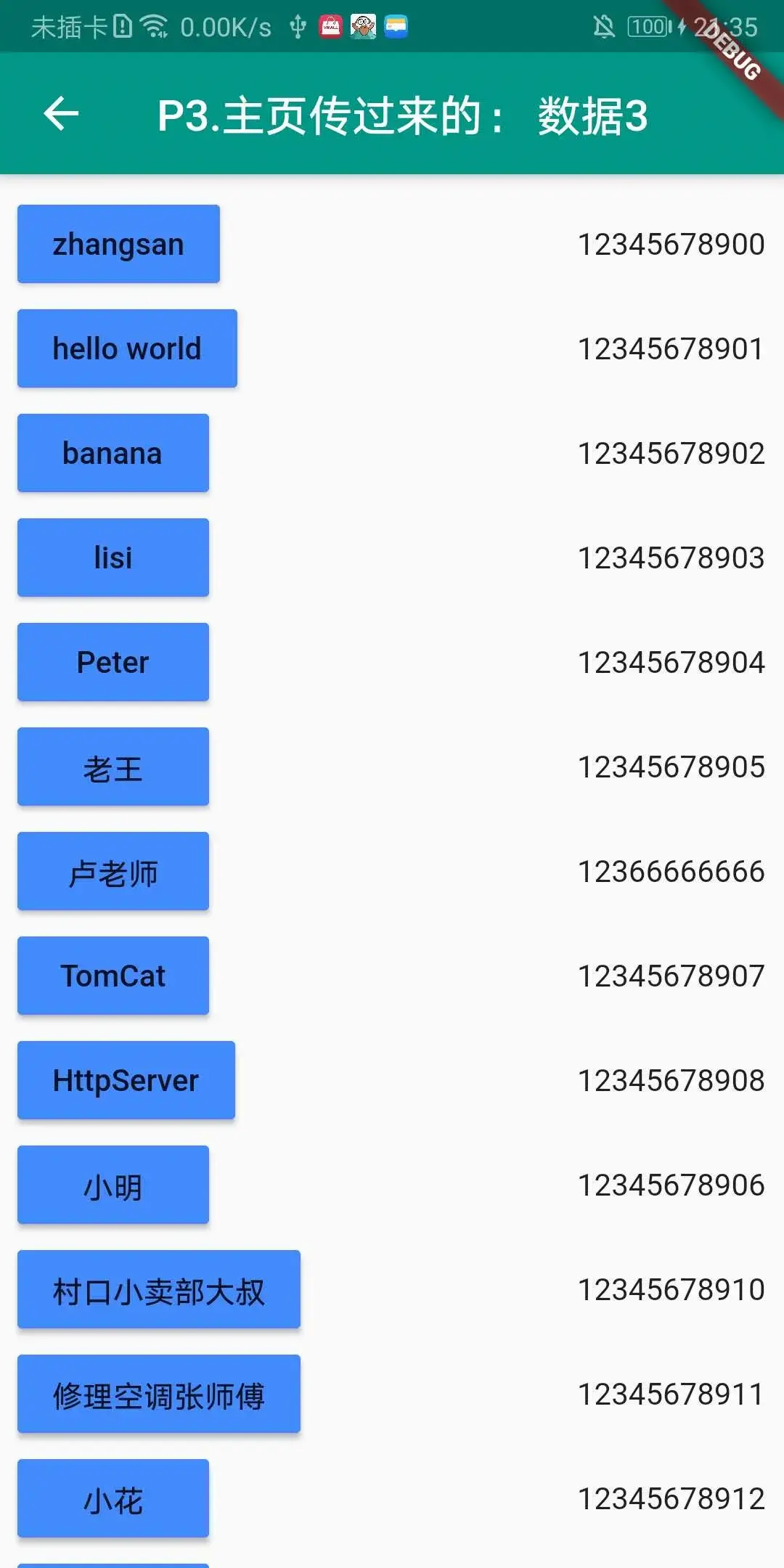Image resolution: width=784 pixels, height=1568 pixels.
Task: Tap the 修理空调张师傅 button
Action: click(x=158, y=1394)
